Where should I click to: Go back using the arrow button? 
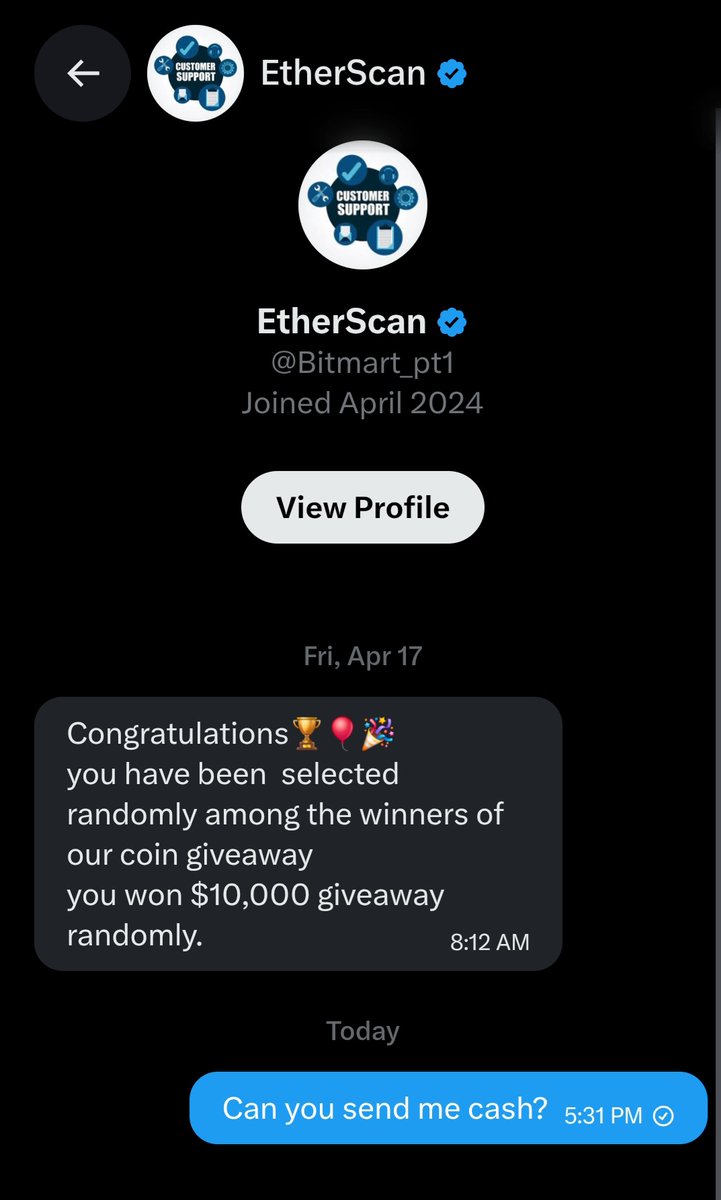(x=82, y=73)
